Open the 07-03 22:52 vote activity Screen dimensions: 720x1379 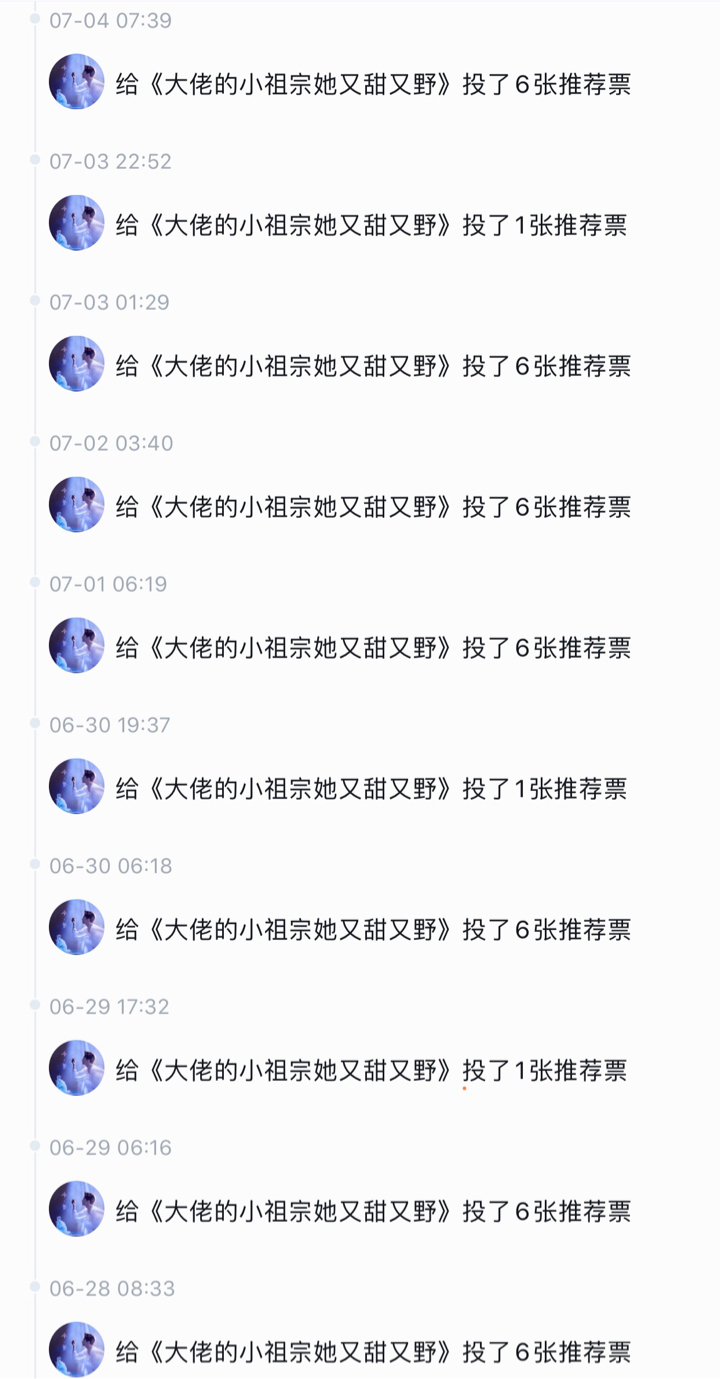(372, 225)
